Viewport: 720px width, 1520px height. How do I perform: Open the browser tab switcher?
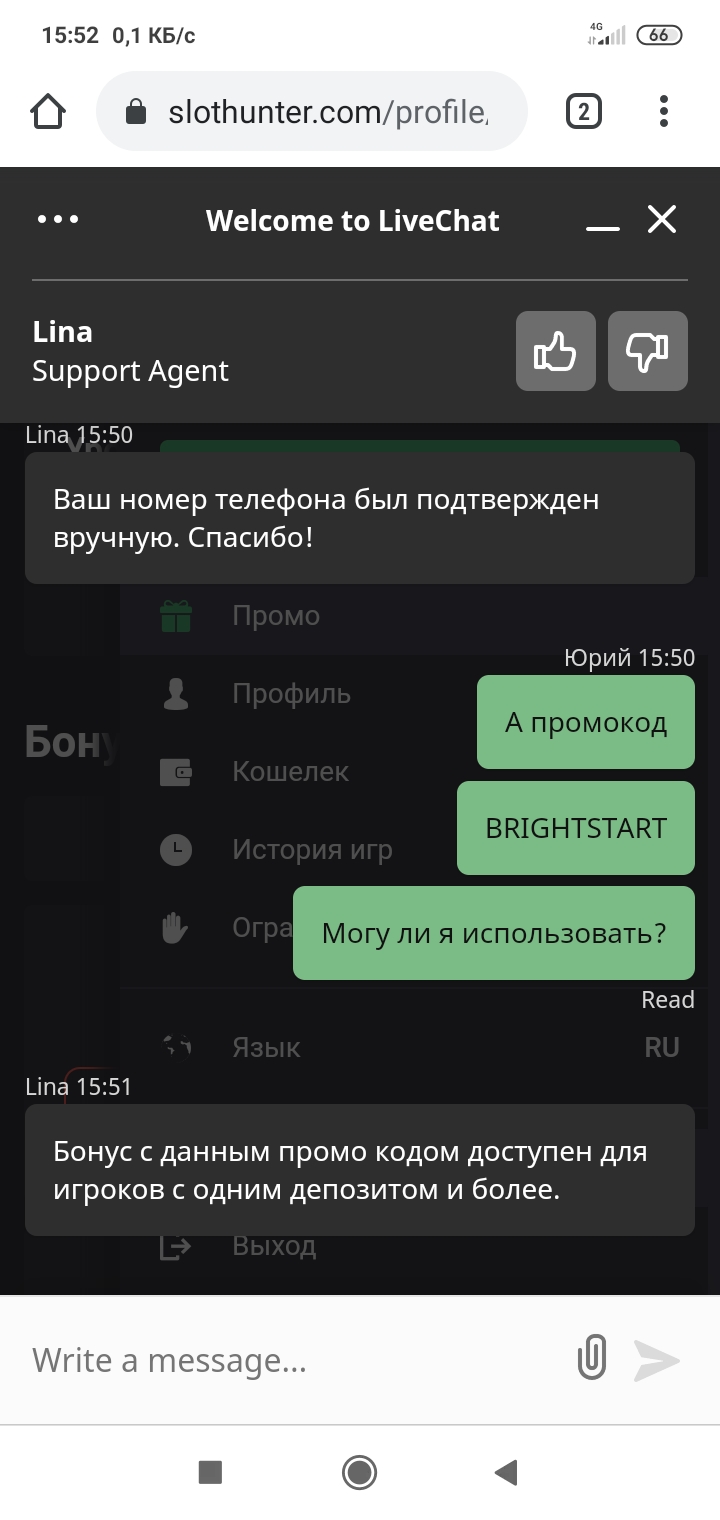click(x=584, y=111)
